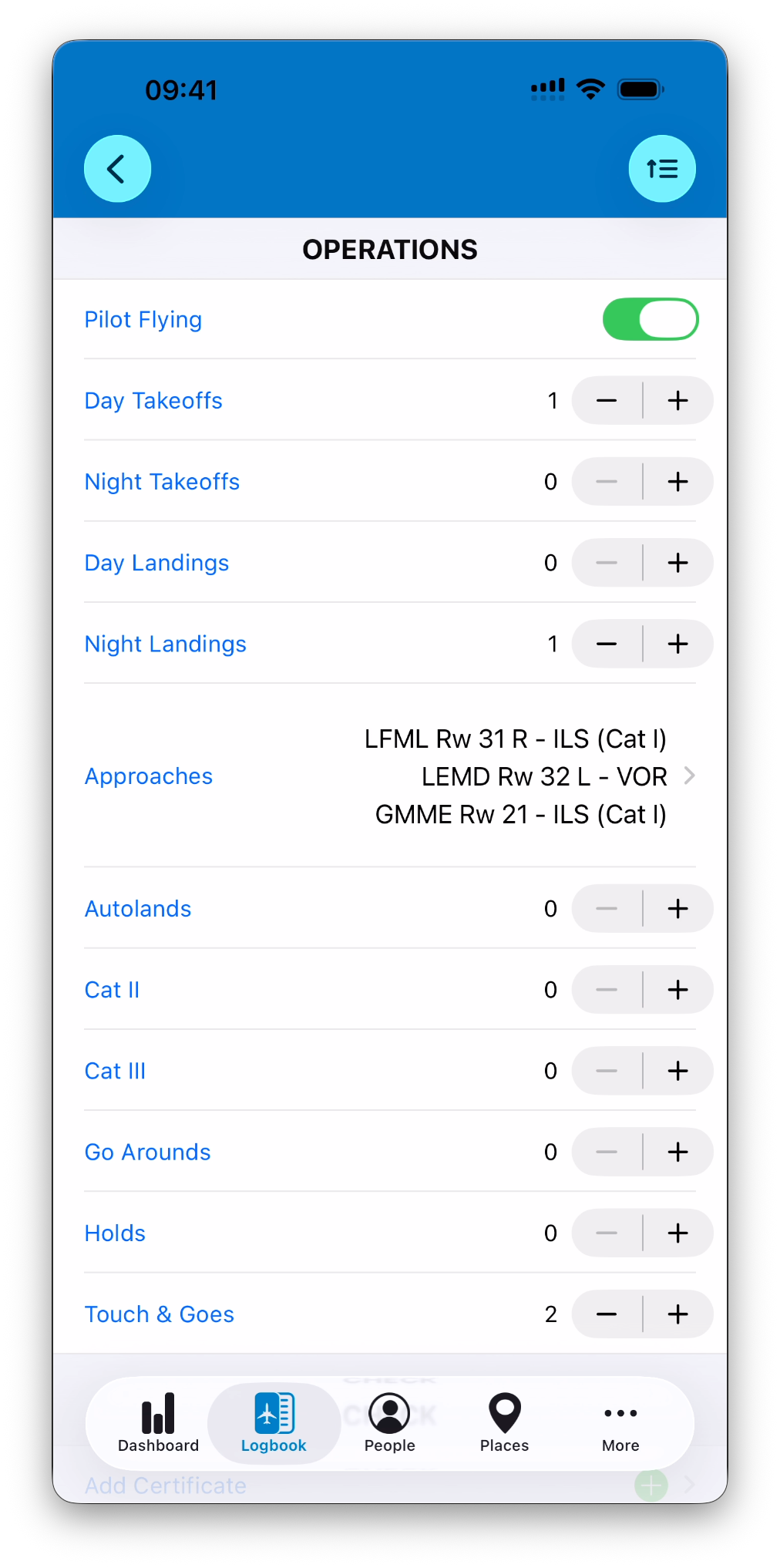Turn off the Pilot Flying switch
The height and width of the screenshot is (1568, 780).
click(650, 319)
